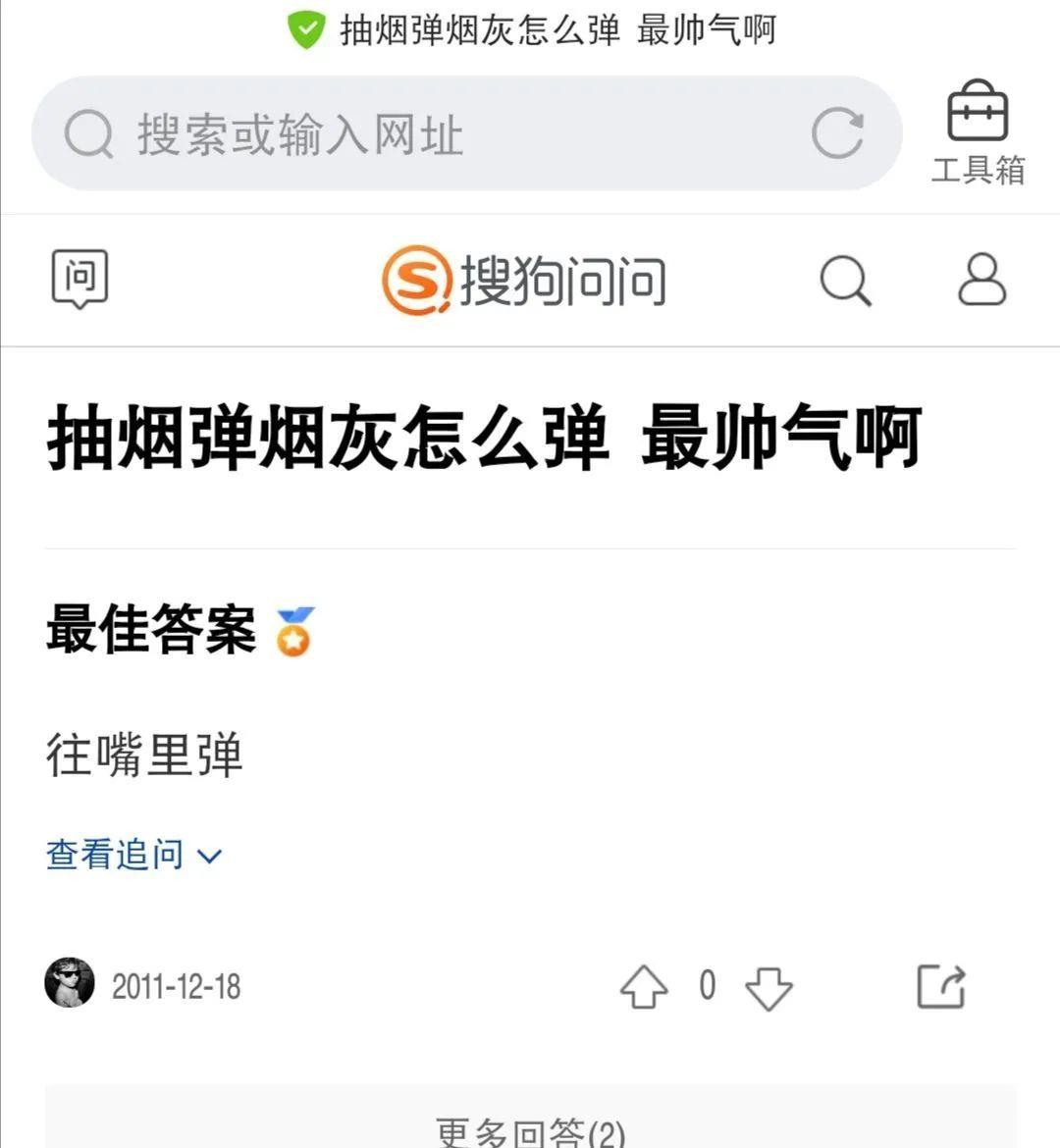Go to the 搜狗问问 home logo
The image size is (1060, 1148).
[x=524, y=281]
